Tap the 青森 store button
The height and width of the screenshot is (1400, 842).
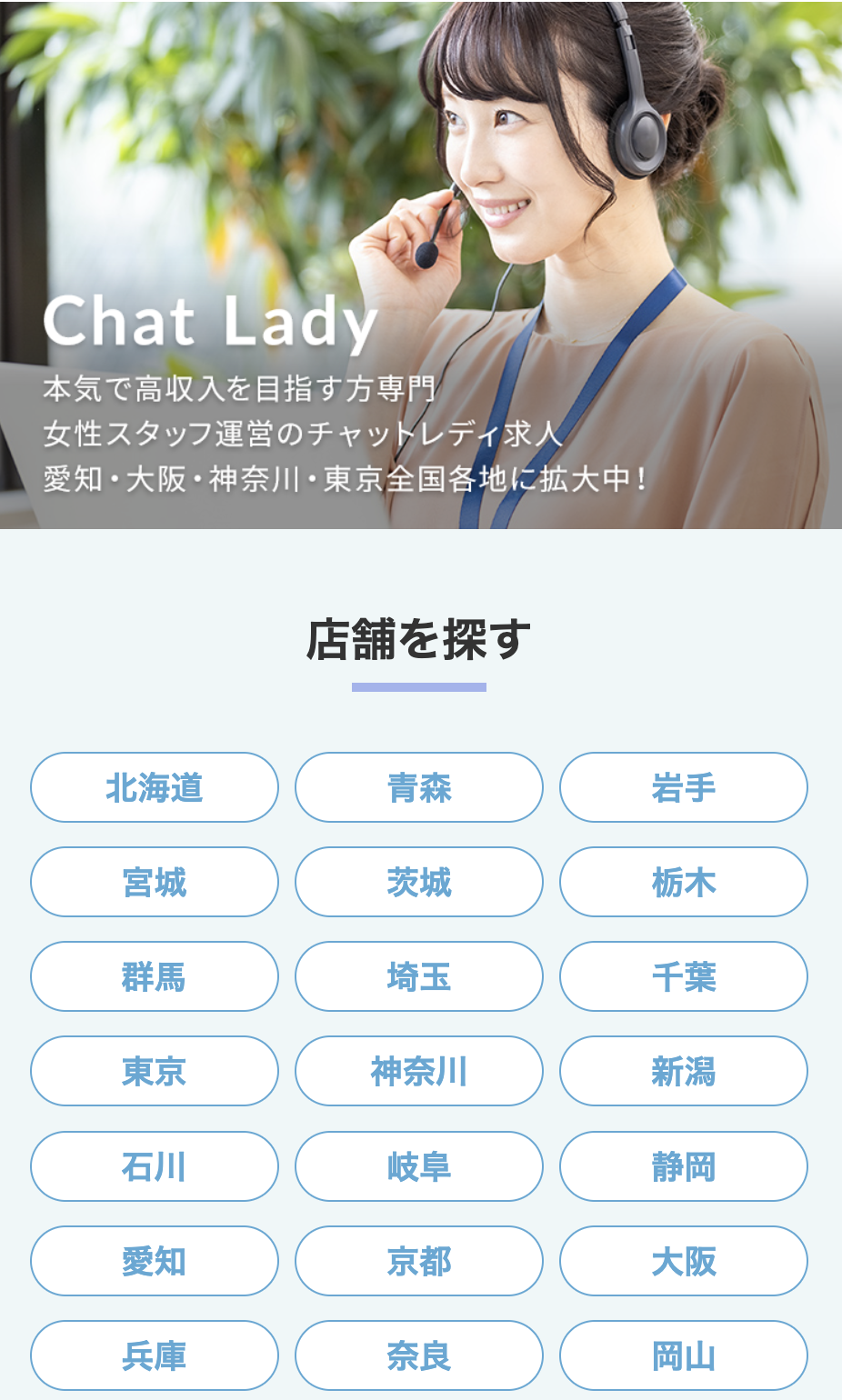[x=419, y=787]
